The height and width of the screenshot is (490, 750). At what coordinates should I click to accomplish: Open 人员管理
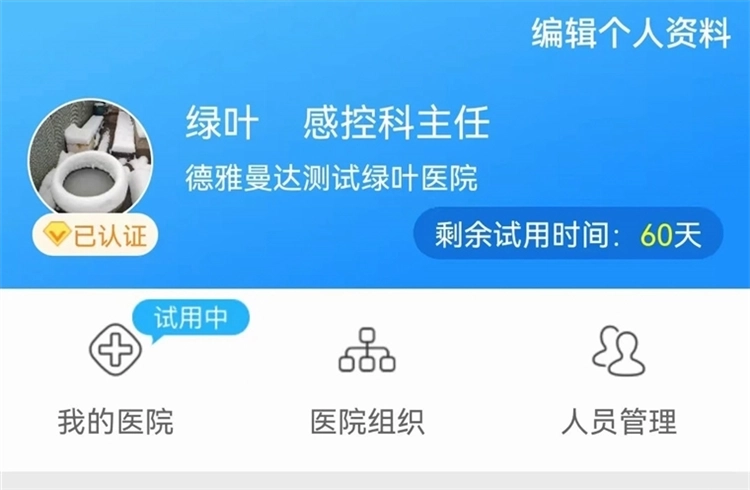(x=618, y=380)
